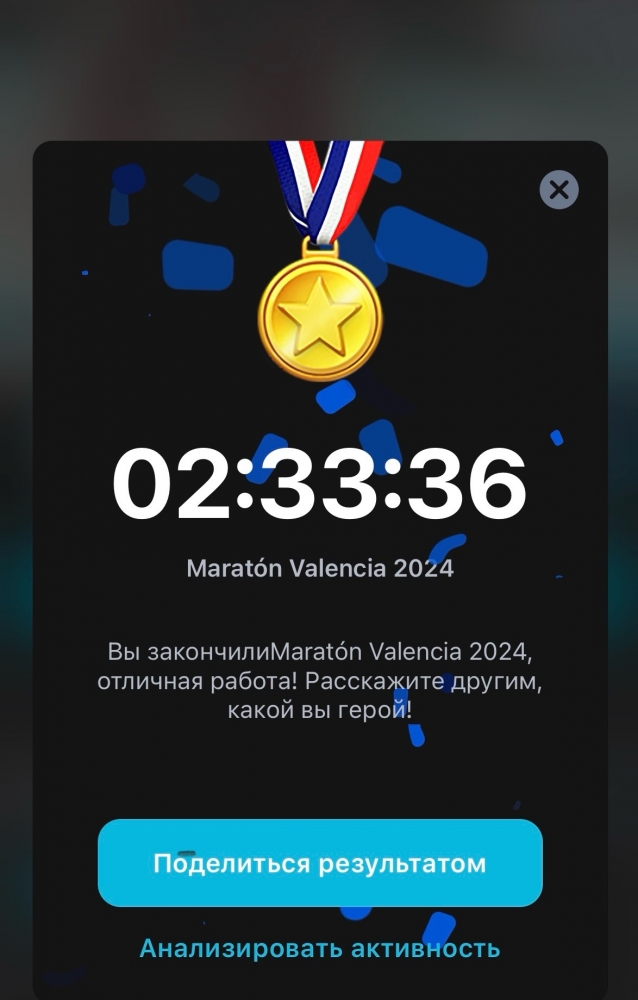
Task: Dismiss the marathon result dialog
Action: point(559,189)
